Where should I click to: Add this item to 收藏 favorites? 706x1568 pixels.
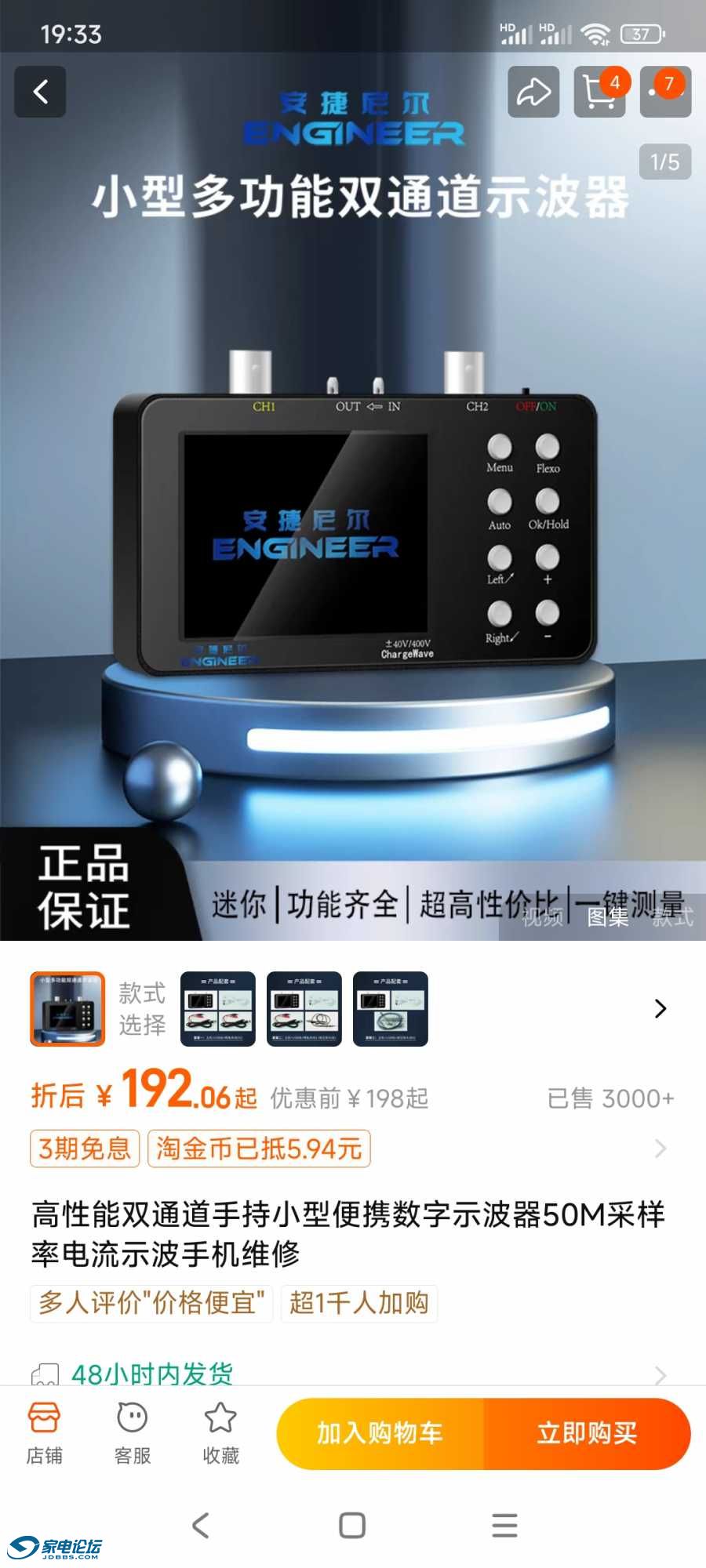coord(220,1433)
